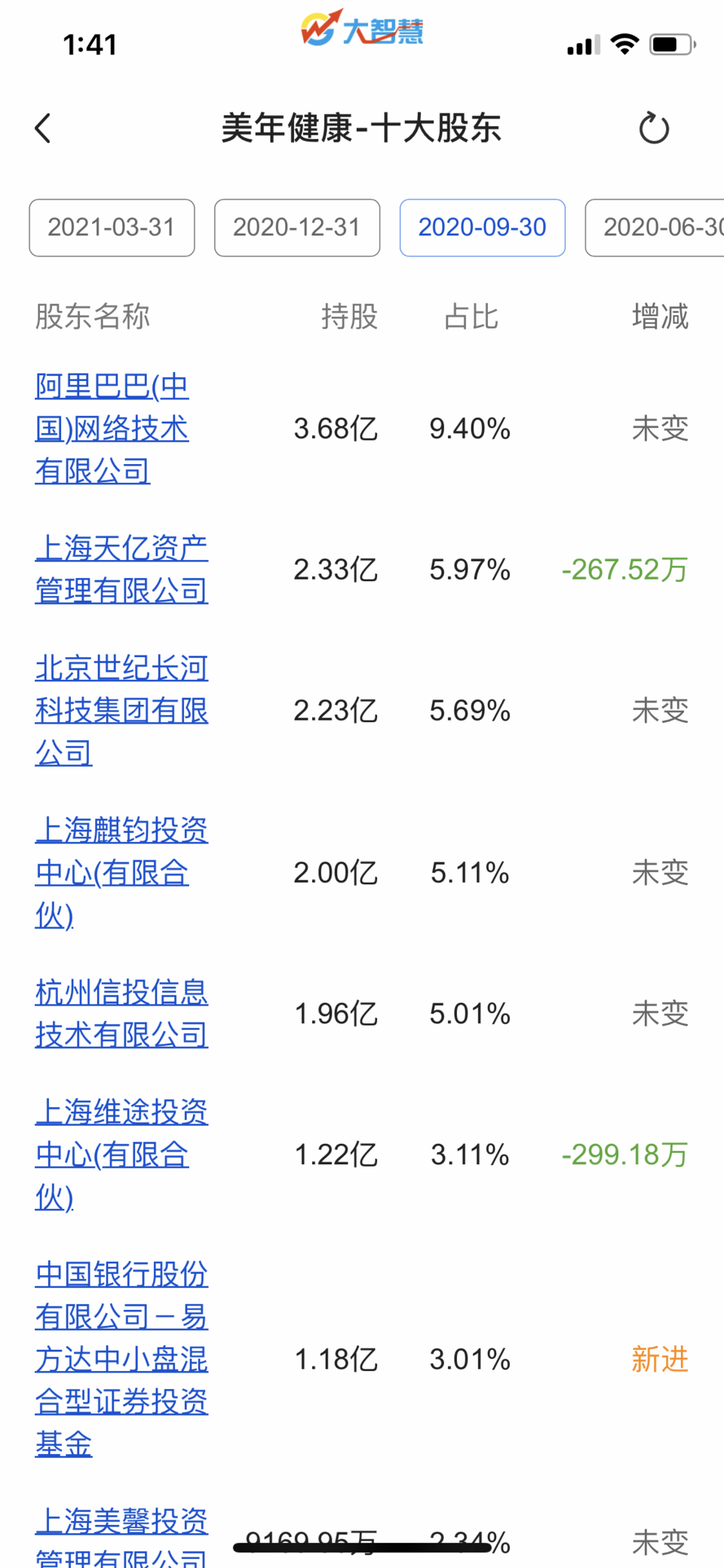The width and height of the screenshot is (724, 1568).
Task: Open the 阿里巴巴(中国)网络技术有限公司 link
Action: pos(112,429)
